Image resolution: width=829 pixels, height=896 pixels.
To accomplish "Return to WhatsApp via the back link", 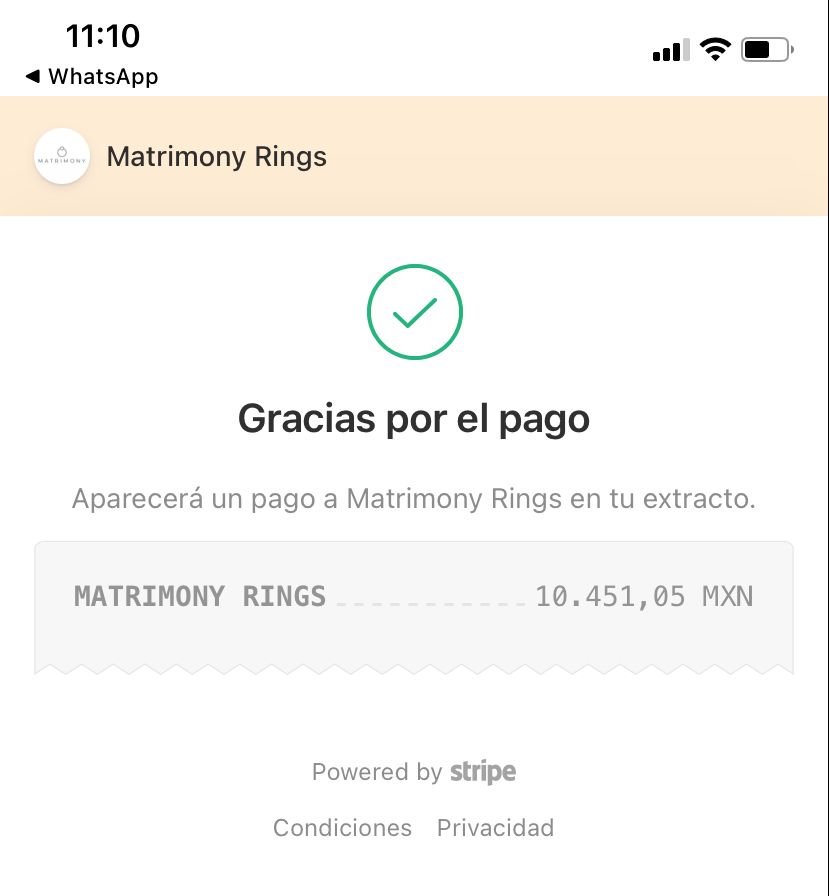I will pyautogui.click(x=92, y=76).
